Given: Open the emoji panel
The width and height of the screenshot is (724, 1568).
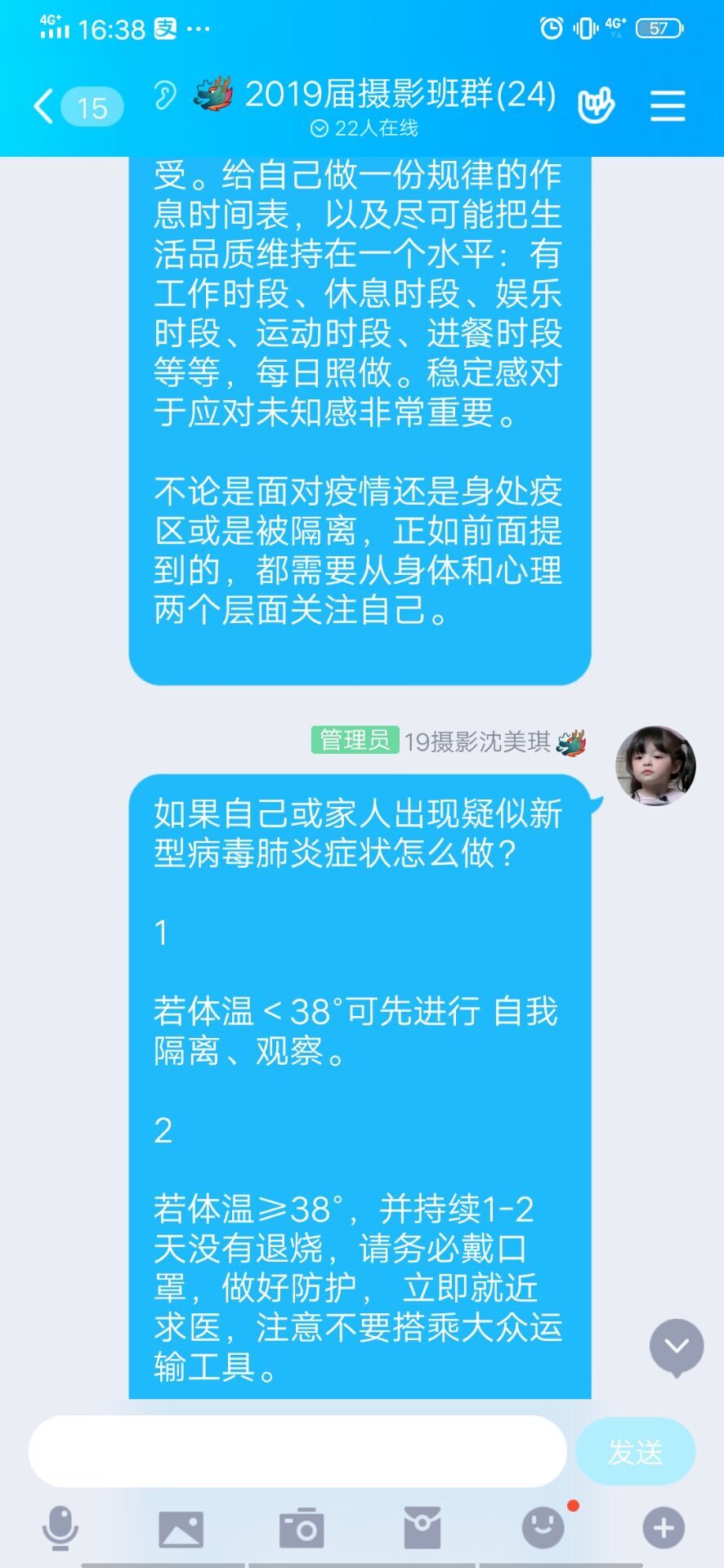Looking at the screenshot, I should coord(543,1527).
